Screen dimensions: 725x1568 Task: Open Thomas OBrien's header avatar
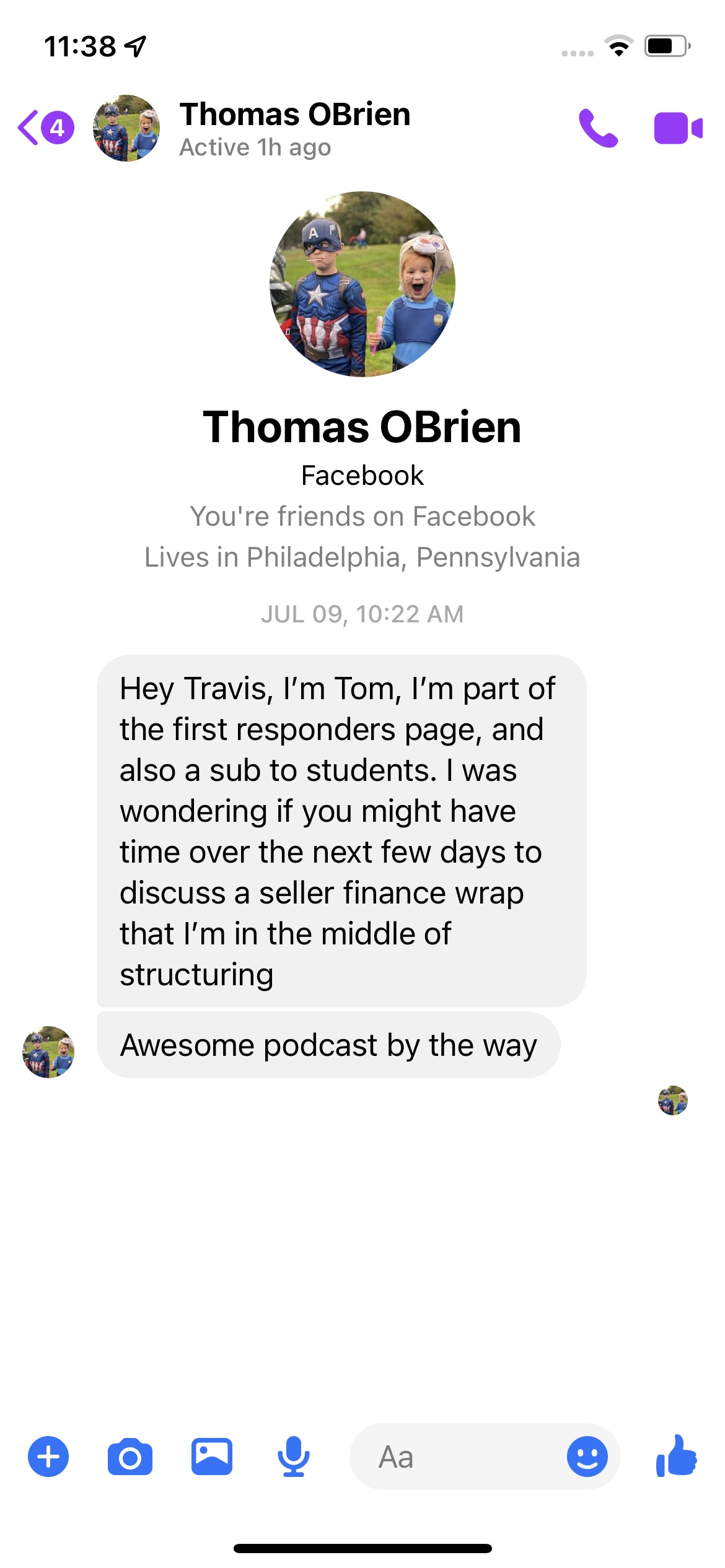(126, 128)
